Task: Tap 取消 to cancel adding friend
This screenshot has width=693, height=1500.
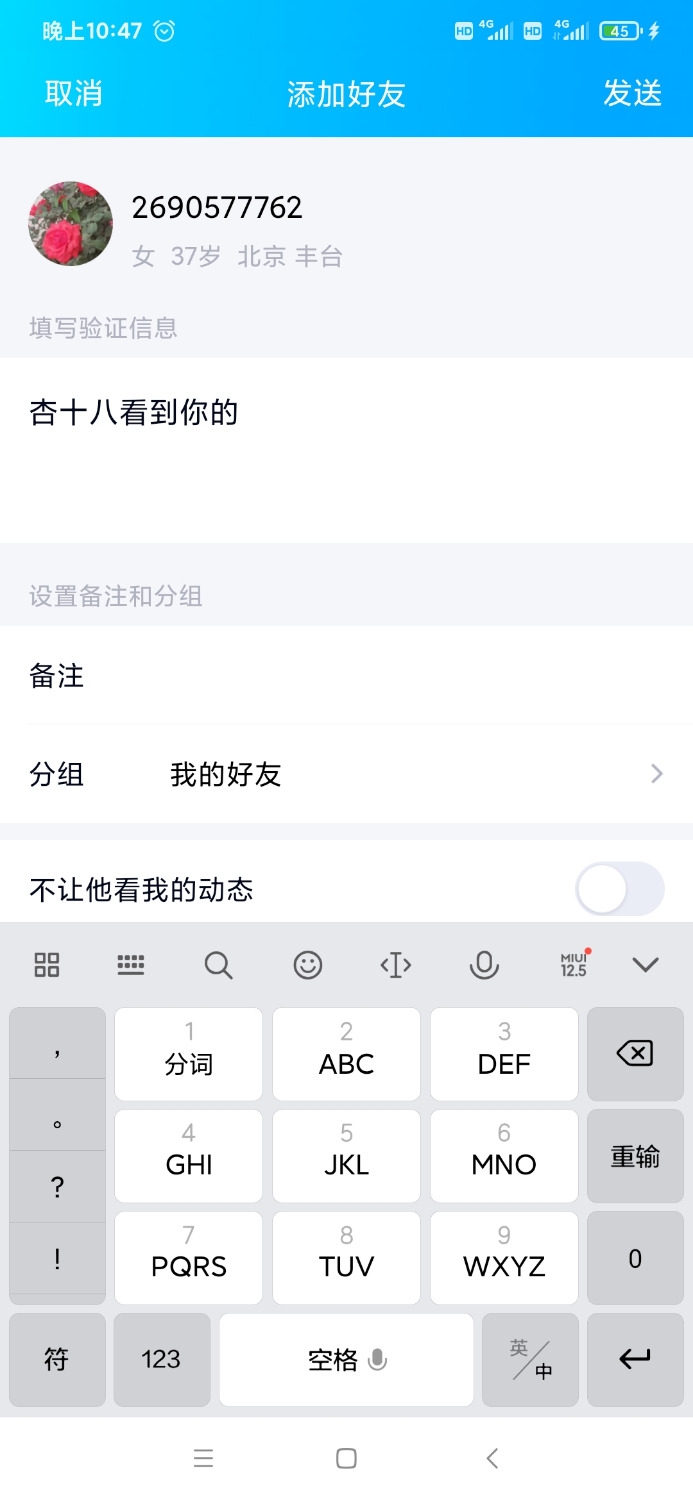Action: (x=73, y=93)
